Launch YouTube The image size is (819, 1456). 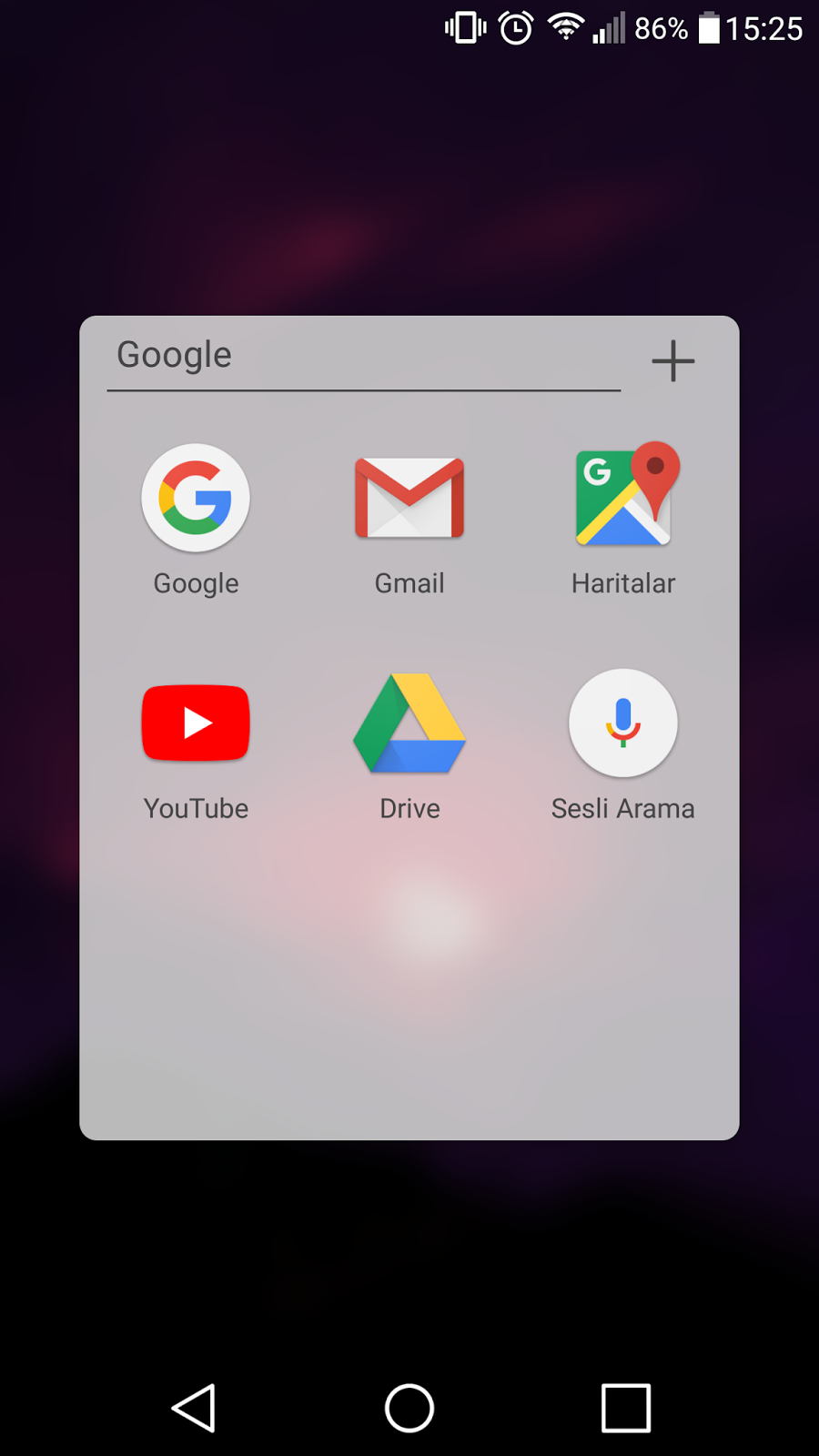tap(196, 723)
